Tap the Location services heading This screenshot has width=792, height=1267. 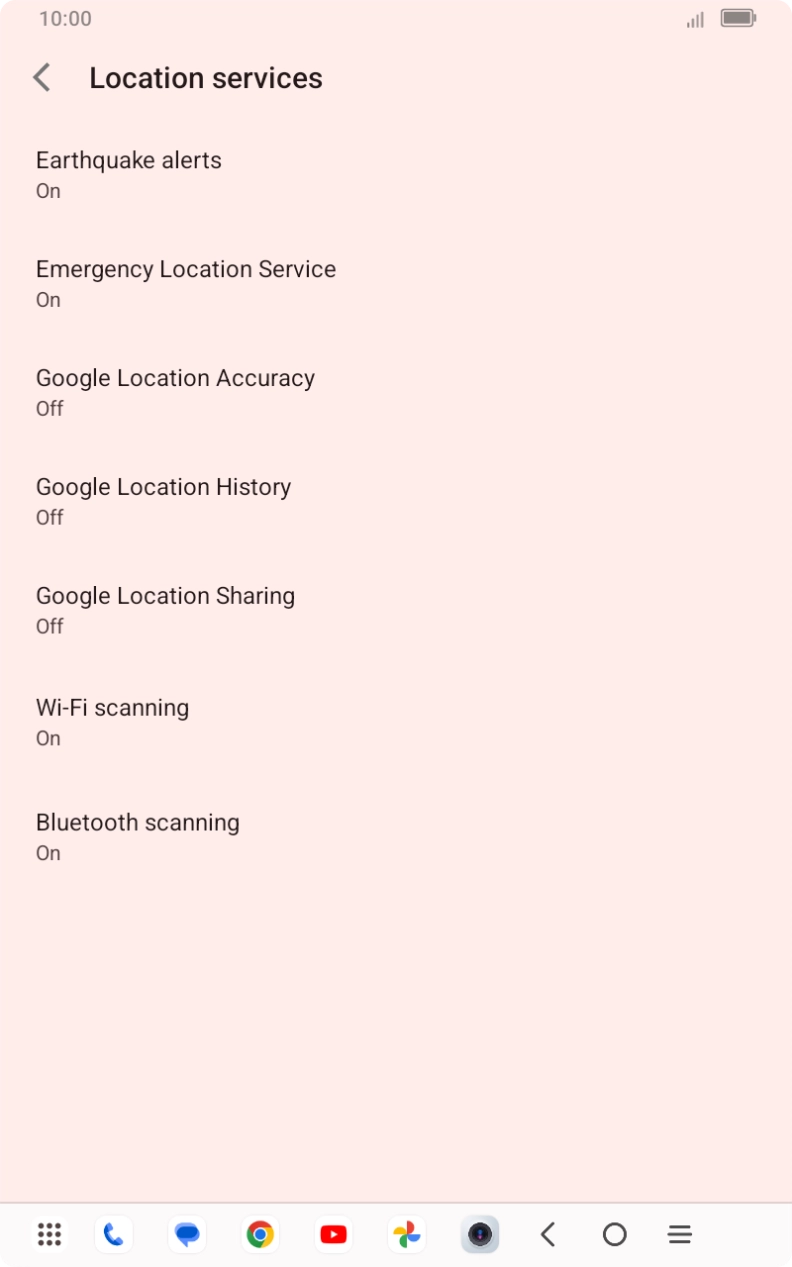point(206,77)
